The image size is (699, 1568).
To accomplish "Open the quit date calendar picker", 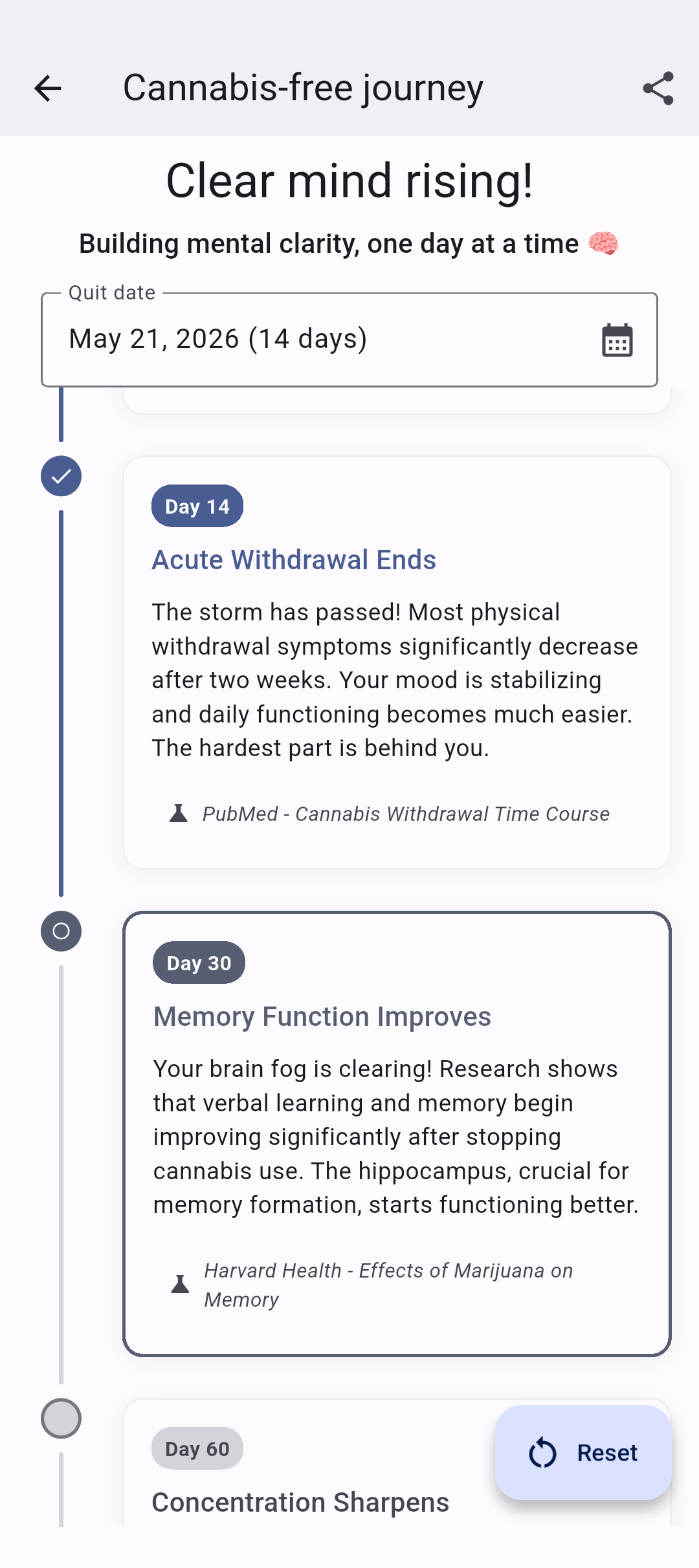I will tap(617, 340).
